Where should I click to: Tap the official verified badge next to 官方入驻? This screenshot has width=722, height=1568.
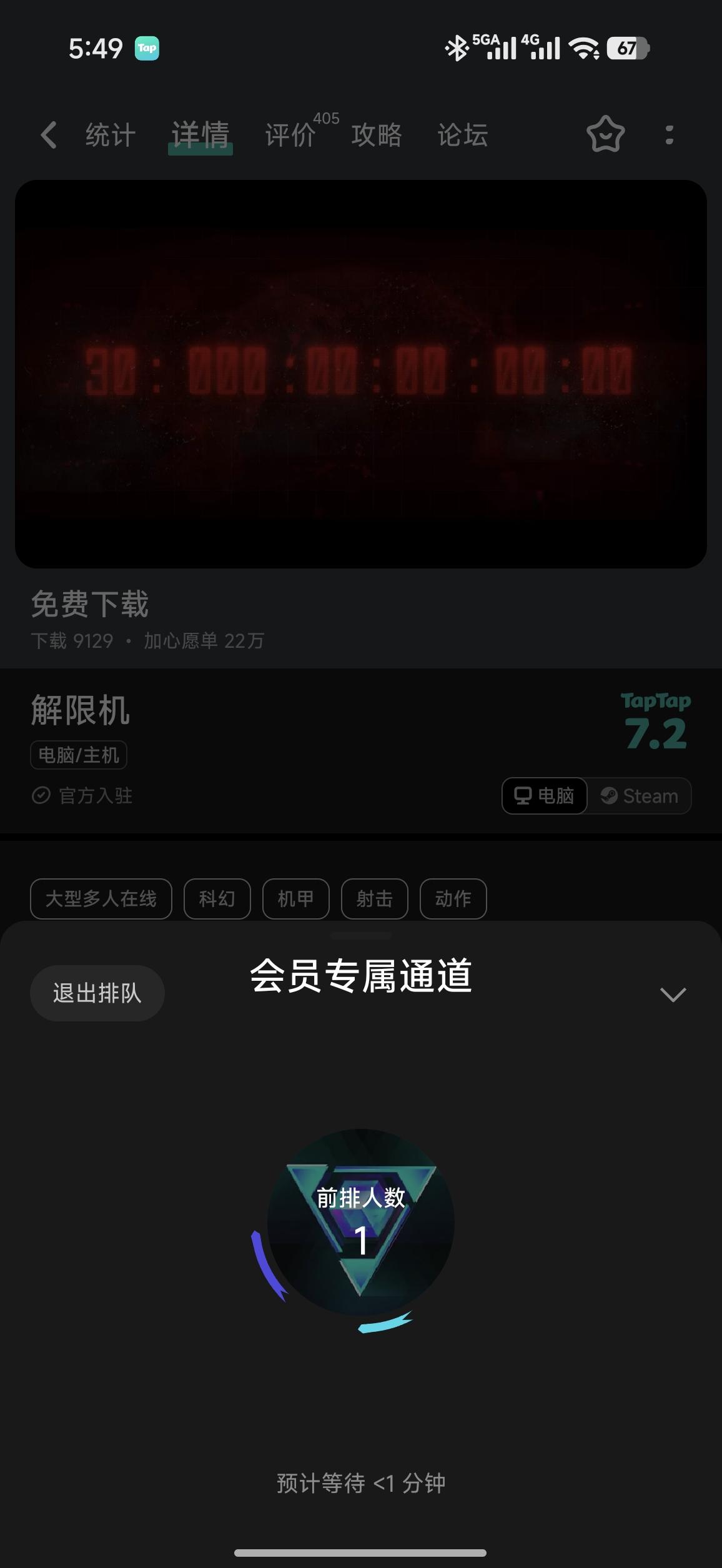coord(40,795)
